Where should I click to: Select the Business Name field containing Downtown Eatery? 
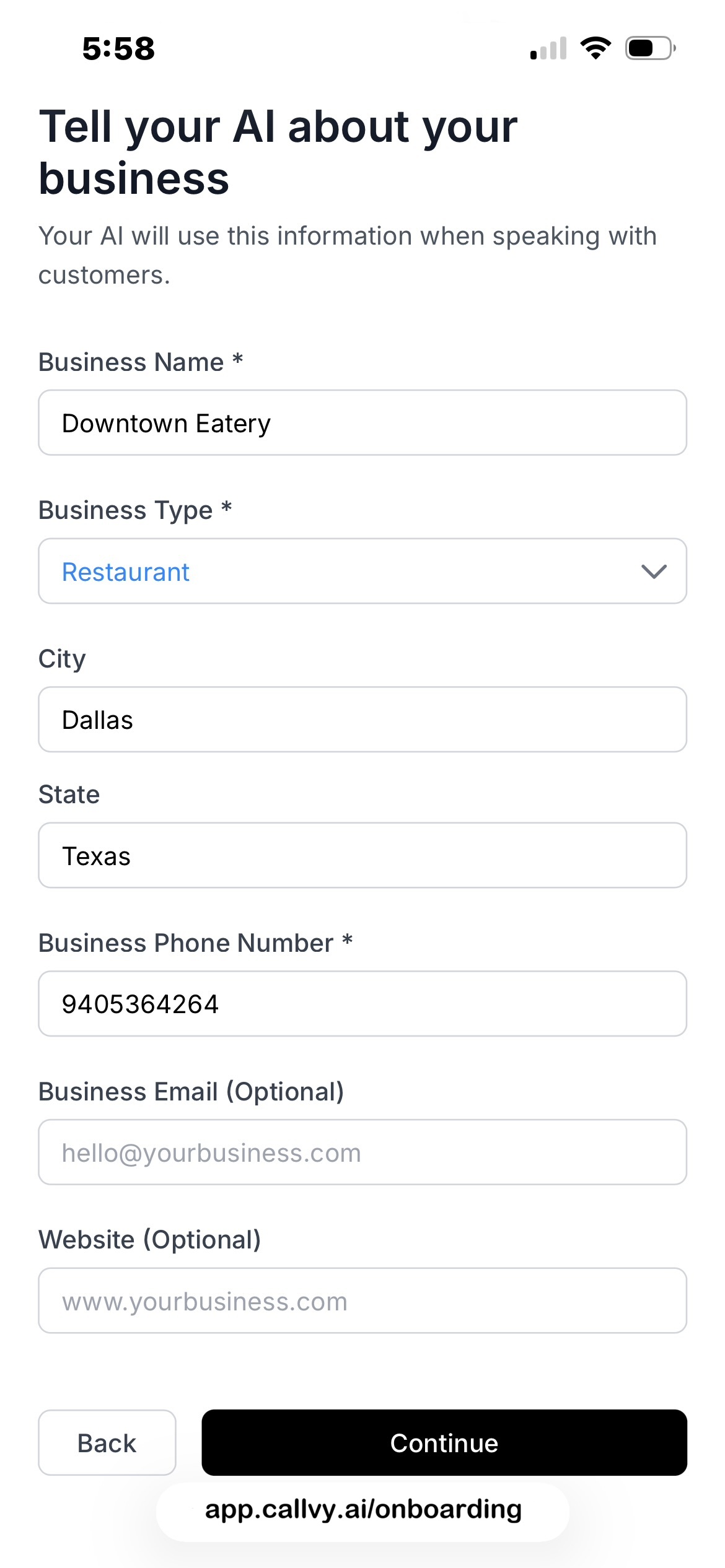tap(362, 422)
